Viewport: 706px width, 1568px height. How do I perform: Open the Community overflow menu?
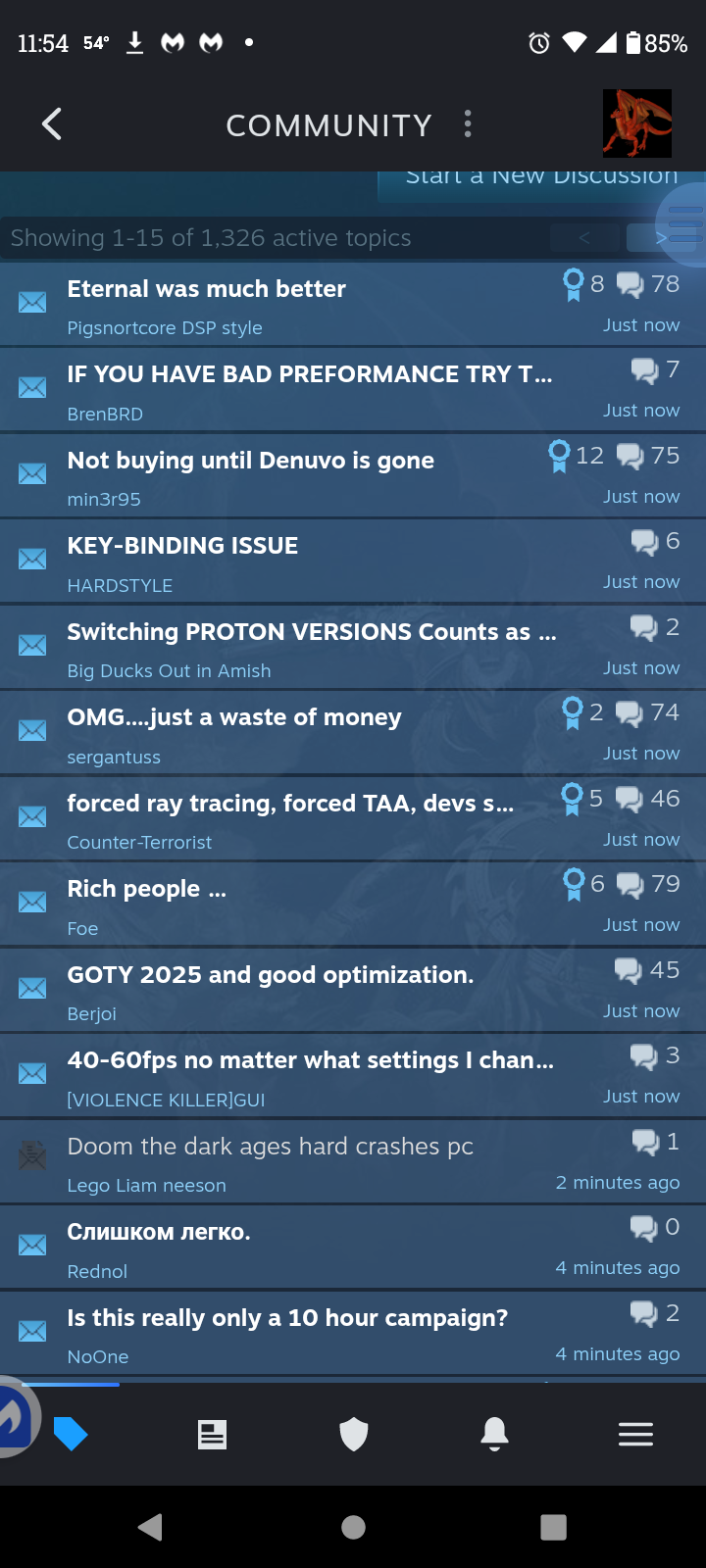click(468, 124)
